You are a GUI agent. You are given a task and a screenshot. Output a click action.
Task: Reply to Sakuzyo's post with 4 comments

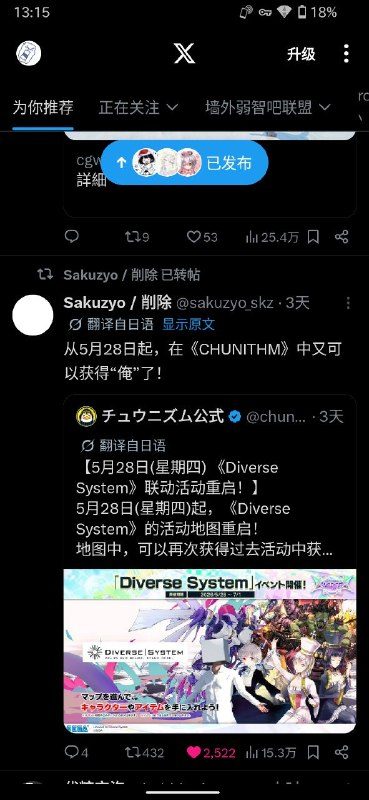pyautogui.click(x=76, y=752)
